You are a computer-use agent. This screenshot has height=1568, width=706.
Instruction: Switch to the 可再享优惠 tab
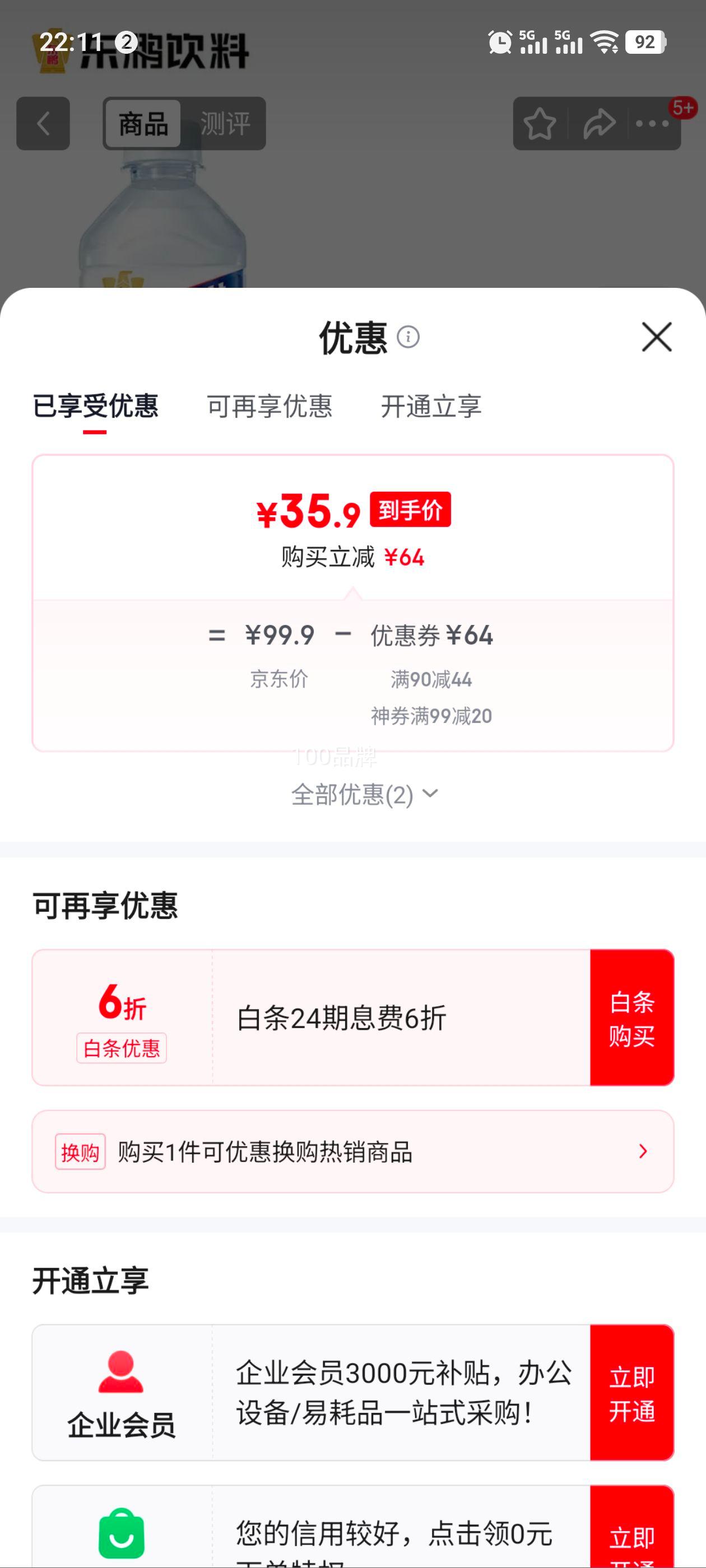click(x=270, y=408)
